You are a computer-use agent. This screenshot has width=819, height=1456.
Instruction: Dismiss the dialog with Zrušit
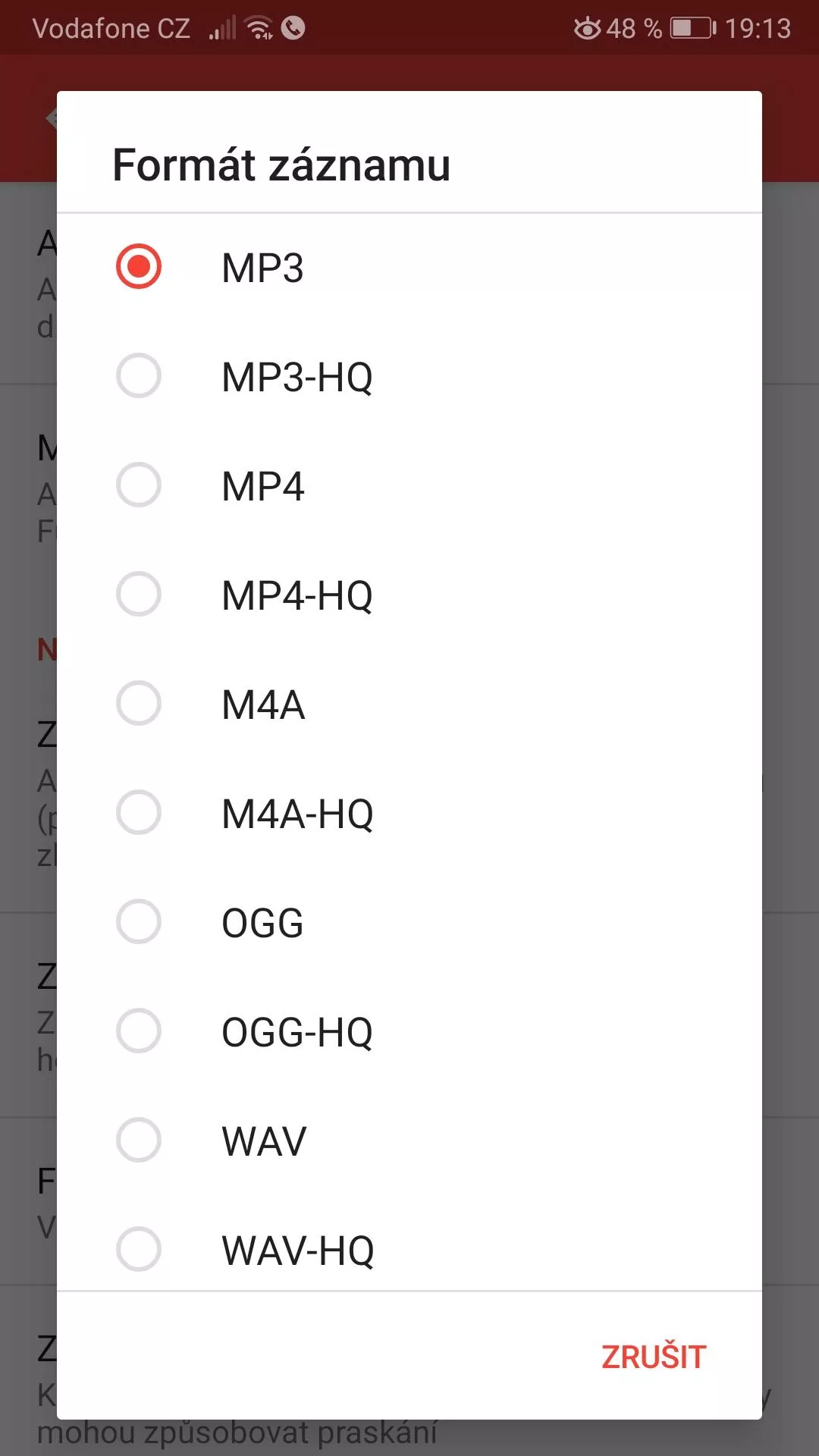(654, 1357)
